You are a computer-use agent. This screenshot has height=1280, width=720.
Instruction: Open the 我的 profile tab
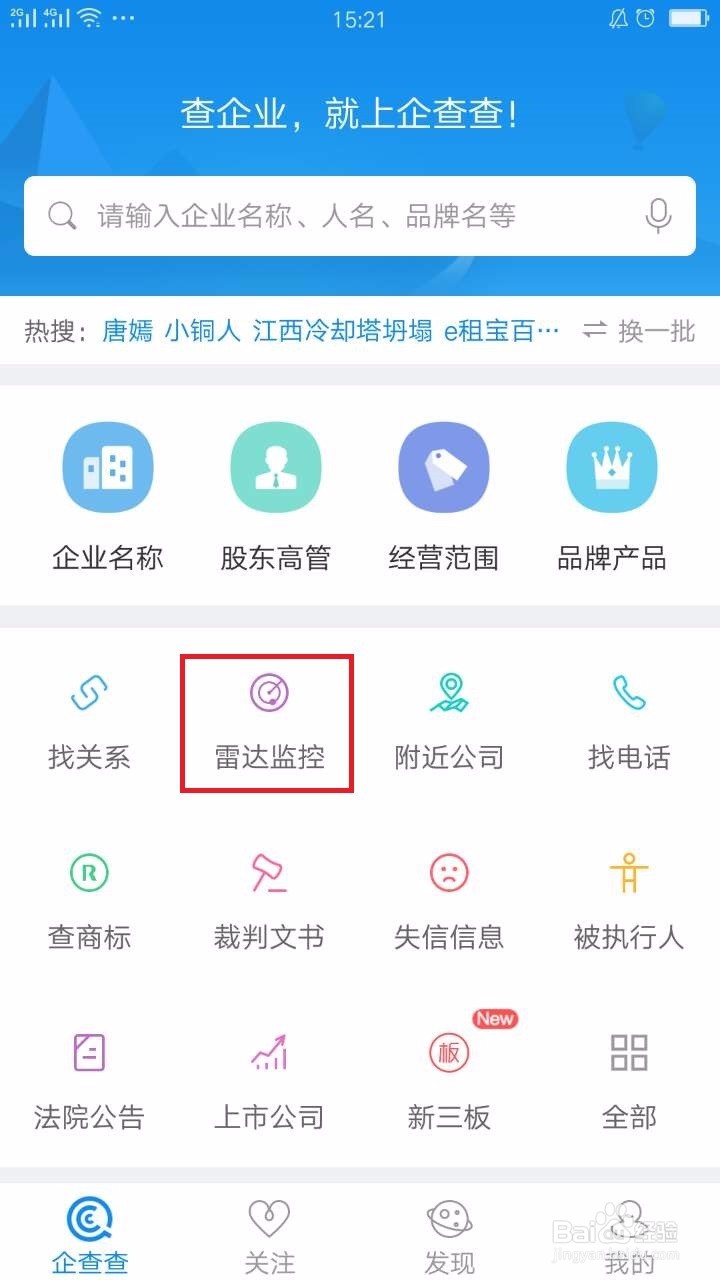tap(629, 1235)
